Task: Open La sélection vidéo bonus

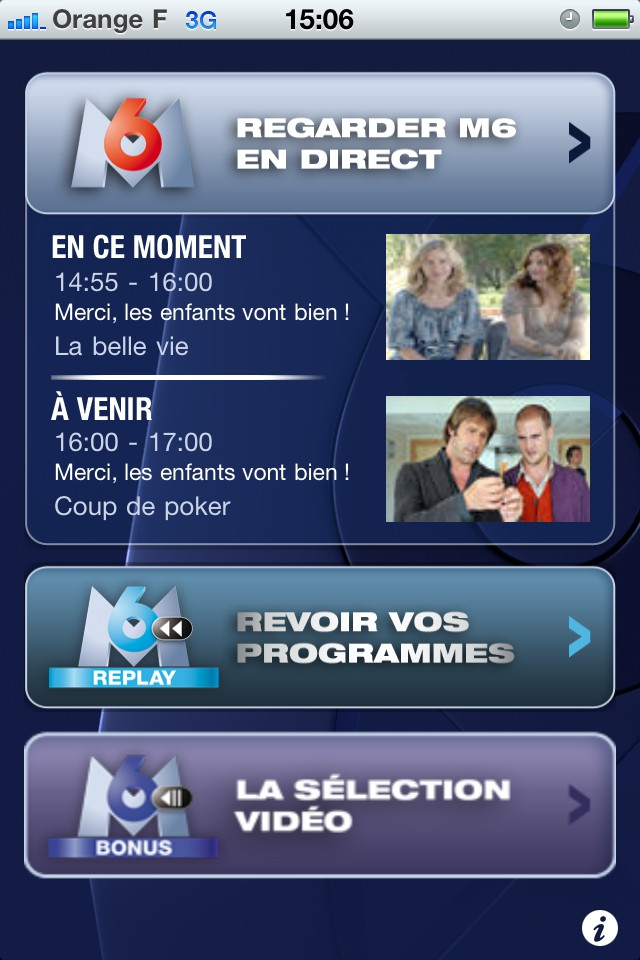Action: pyautogui.click(x=320, y=804)
